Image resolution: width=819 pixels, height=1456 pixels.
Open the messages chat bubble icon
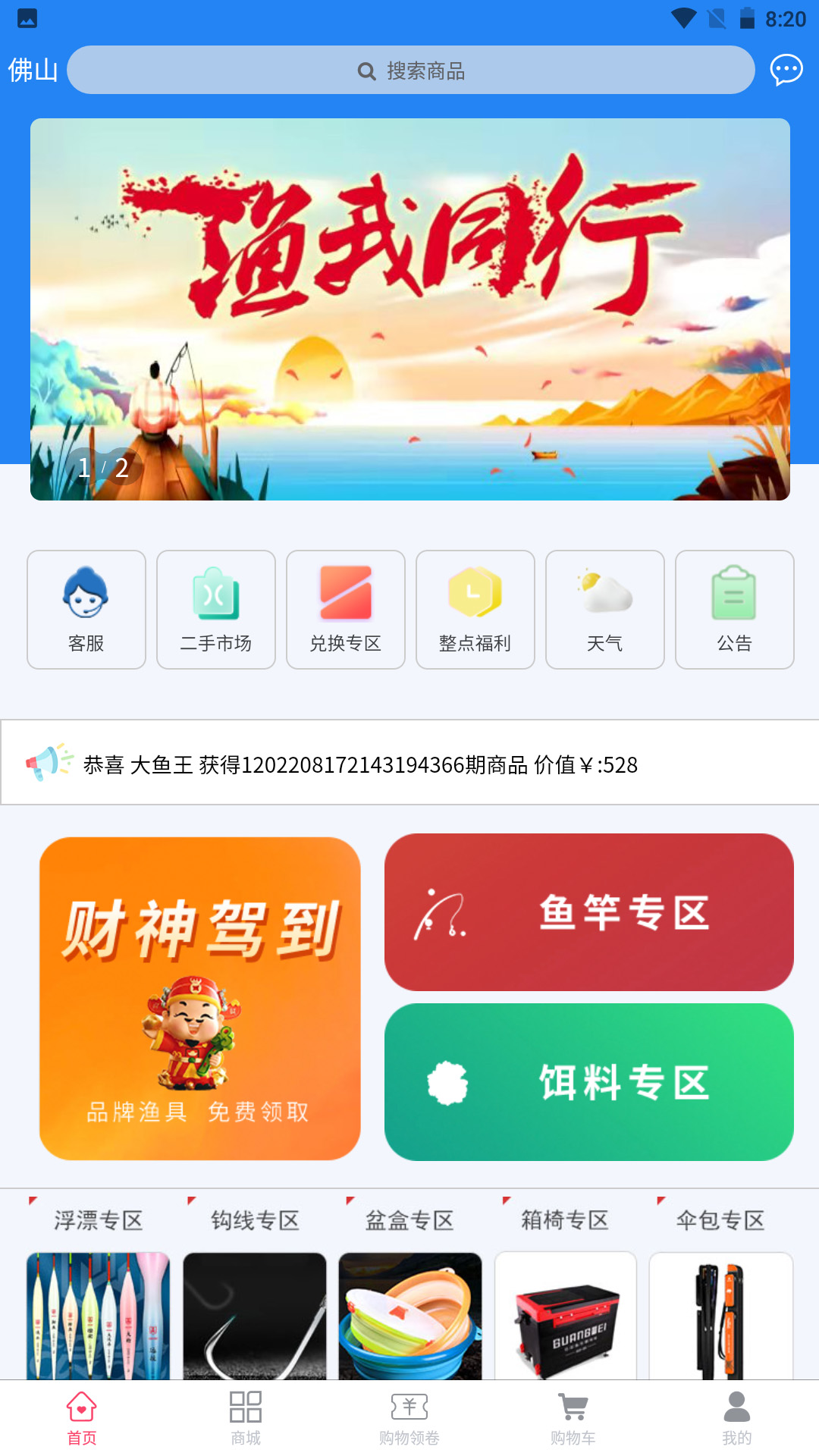pyautogui.click(x=786, y=70)
